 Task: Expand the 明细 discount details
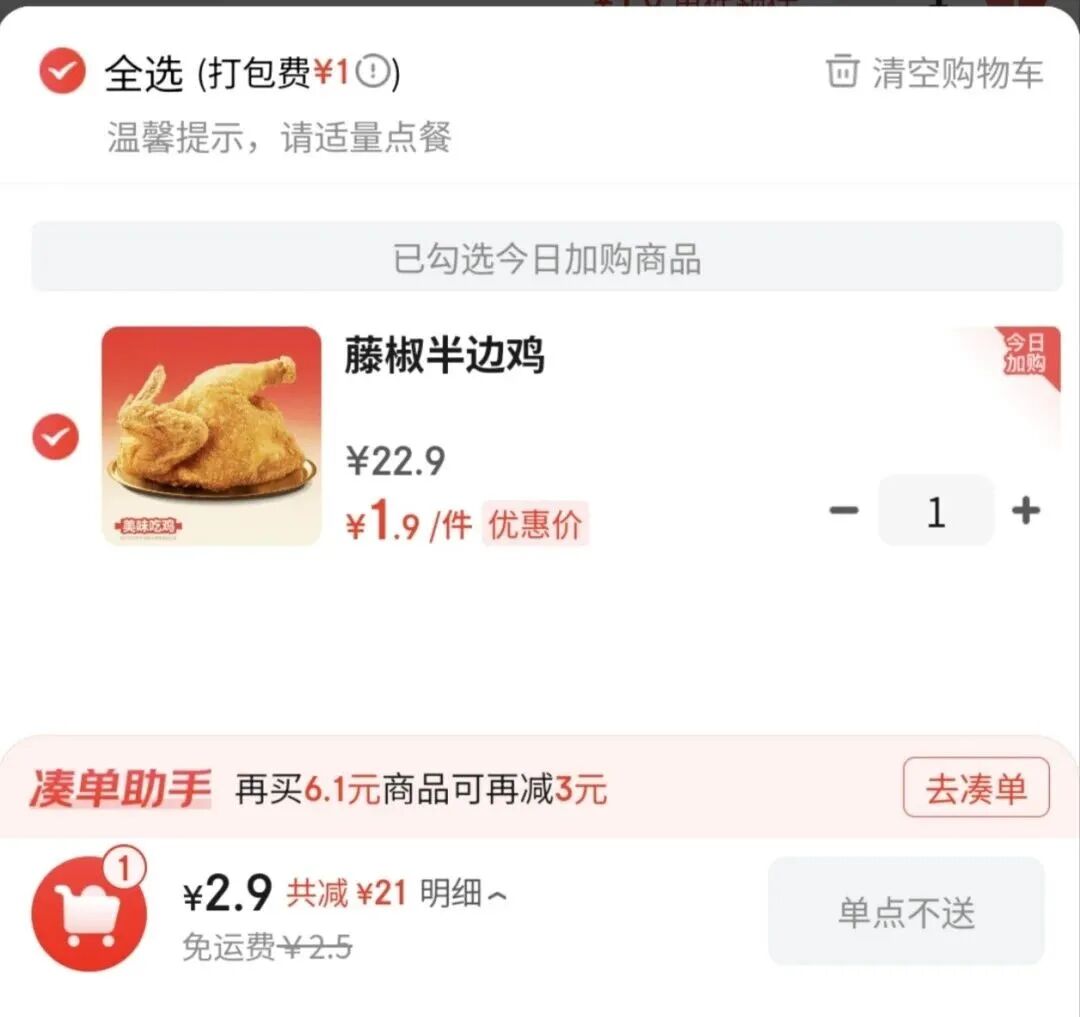click(x=463, y=893)
